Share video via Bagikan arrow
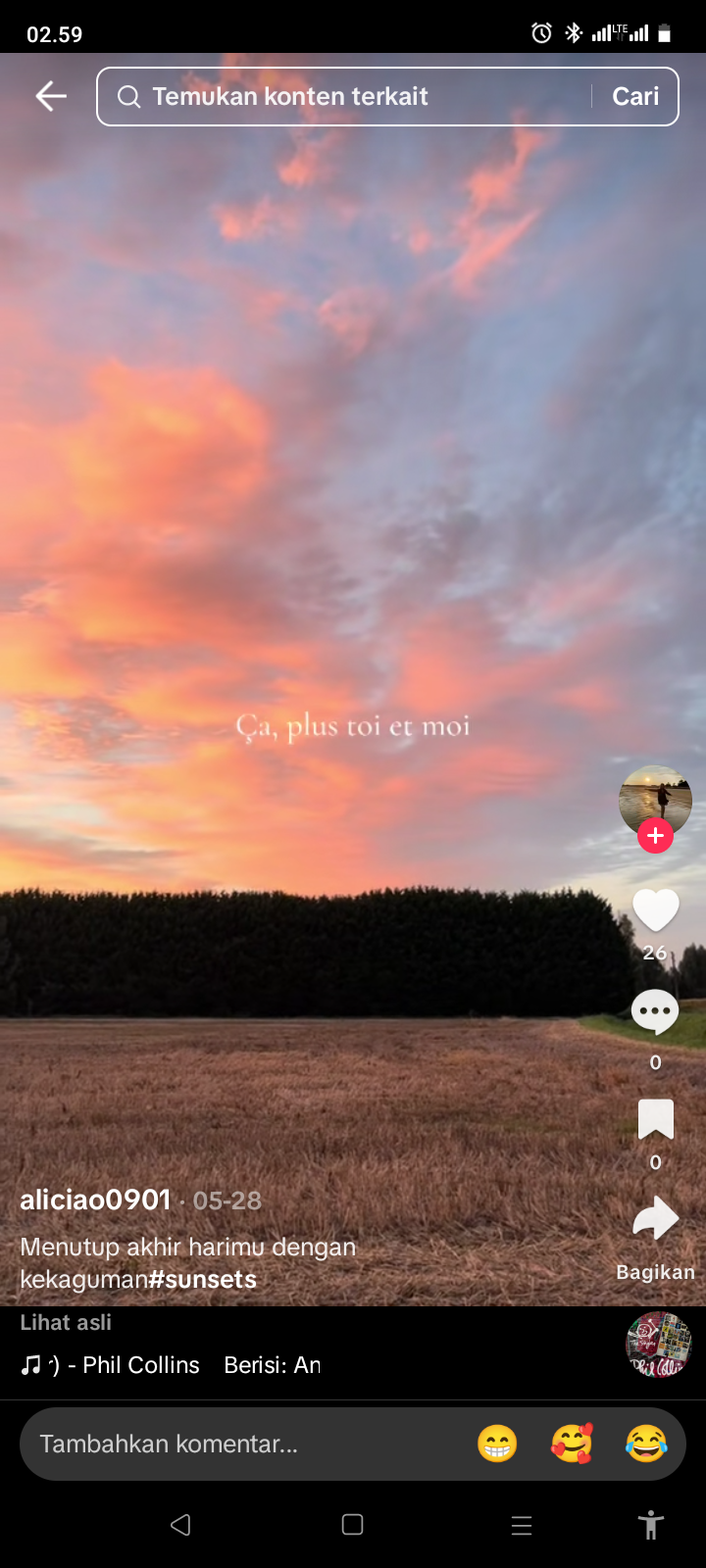The height and width of the screenshot is (1568, 706). point(655,1220)
